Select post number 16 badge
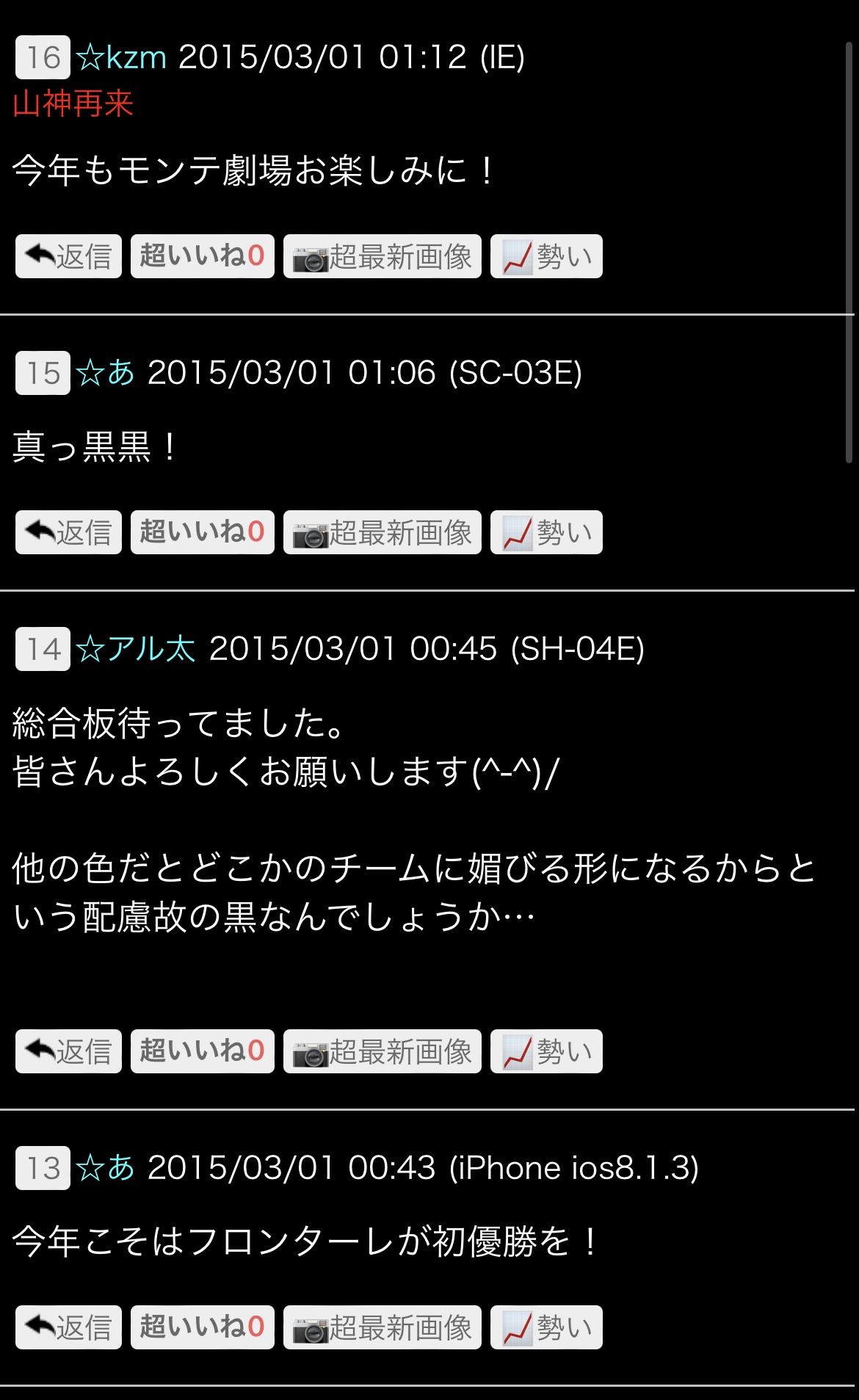The image size is (859, 1400). [43, 57]
